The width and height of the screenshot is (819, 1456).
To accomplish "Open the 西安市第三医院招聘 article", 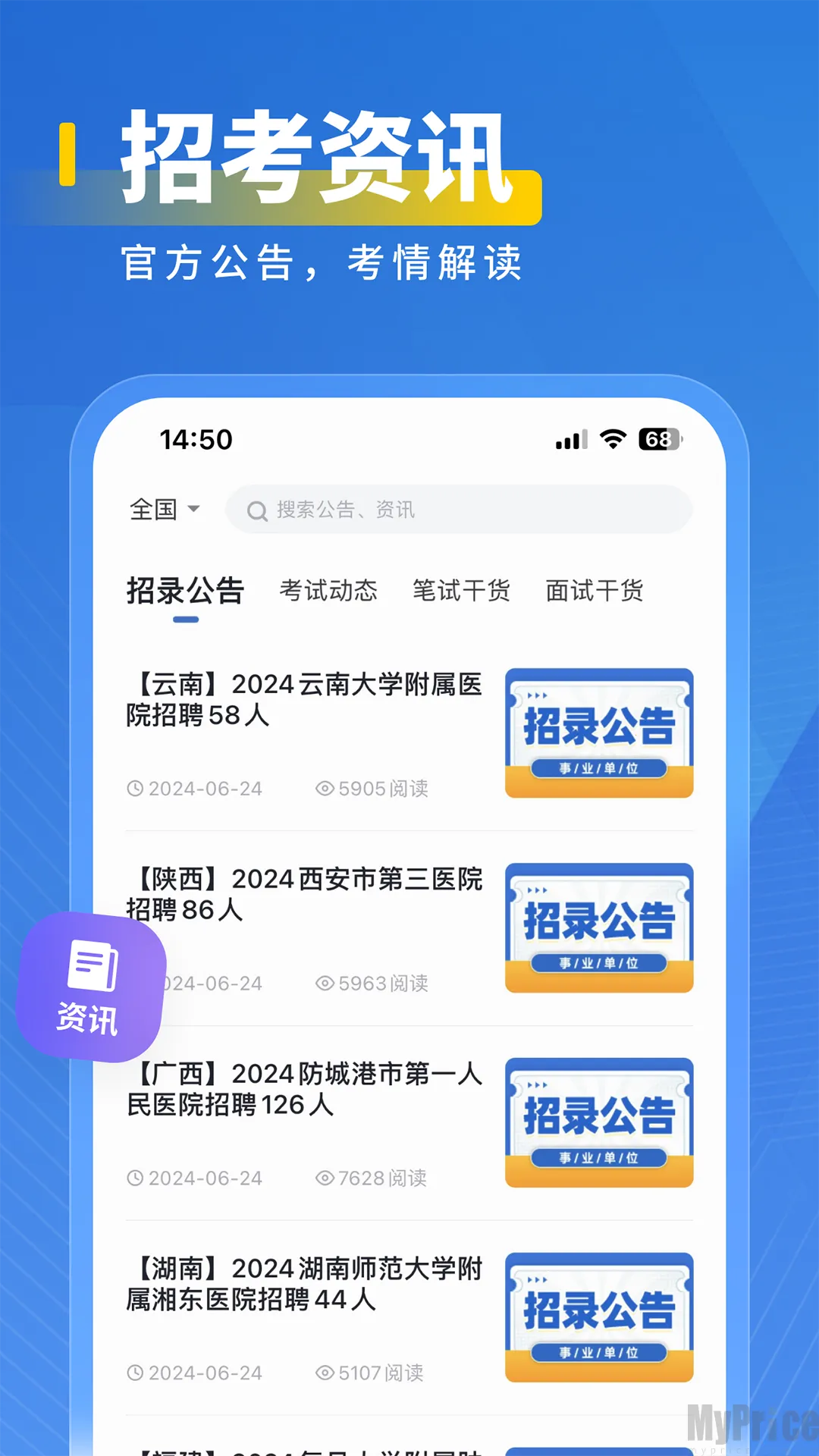I will coord(303,895).
